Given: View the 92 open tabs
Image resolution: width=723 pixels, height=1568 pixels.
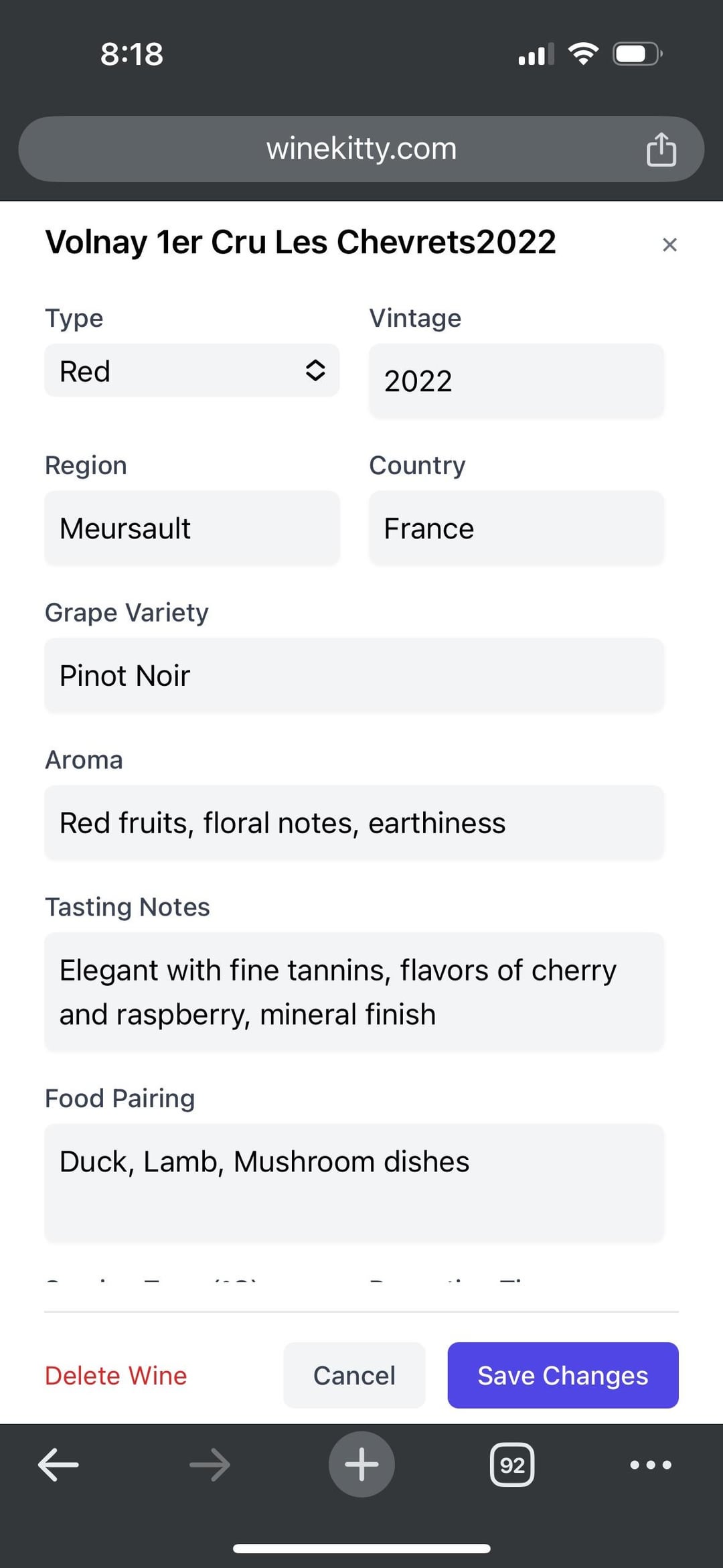Looking at the screenshot, I should [512, 1465].
